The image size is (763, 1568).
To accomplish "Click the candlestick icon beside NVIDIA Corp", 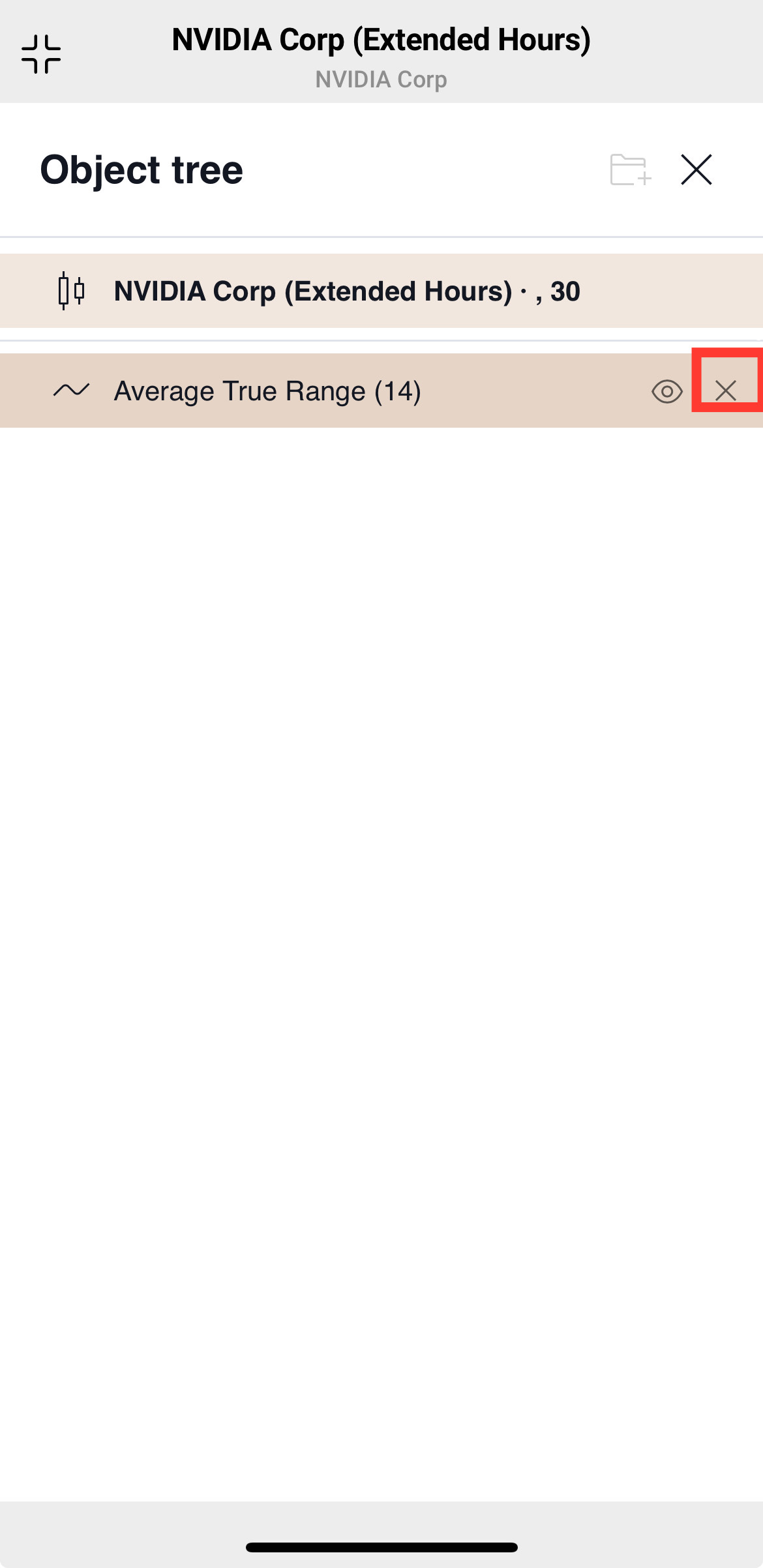I will coord(71,291).
